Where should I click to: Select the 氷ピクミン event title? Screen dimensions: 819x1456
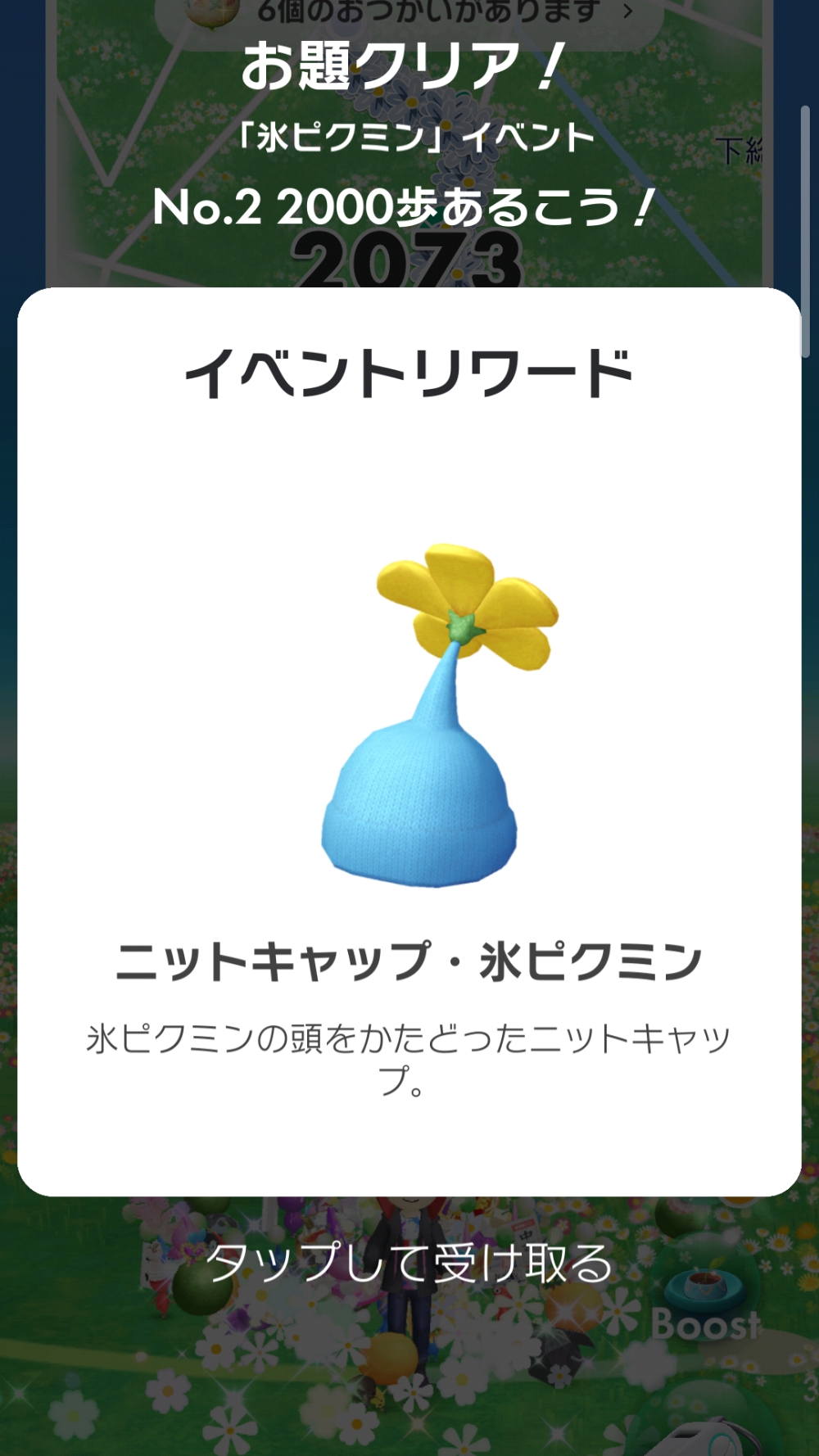[x=409, y=138]
